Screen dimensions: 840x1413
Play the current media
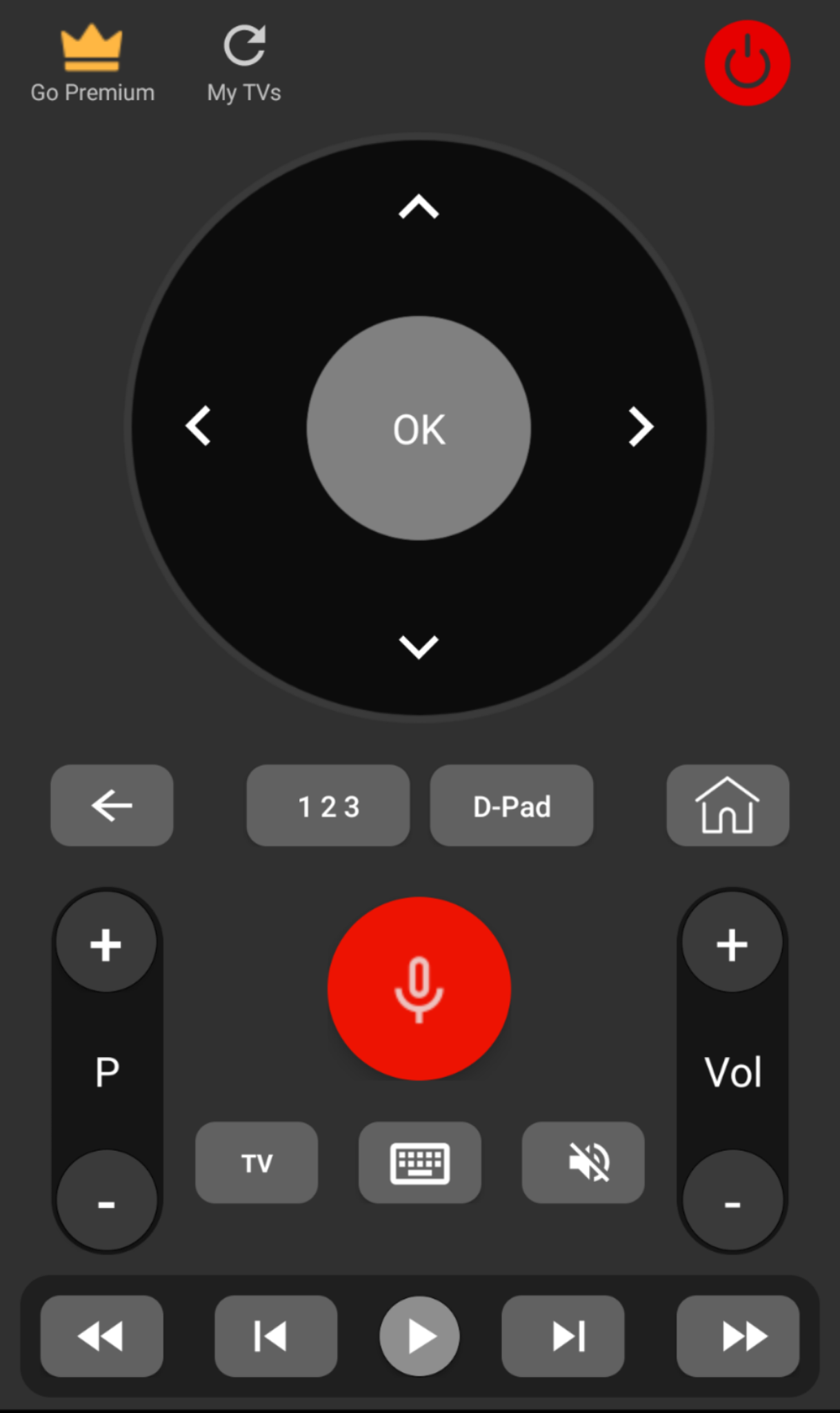click(419, 1336)
